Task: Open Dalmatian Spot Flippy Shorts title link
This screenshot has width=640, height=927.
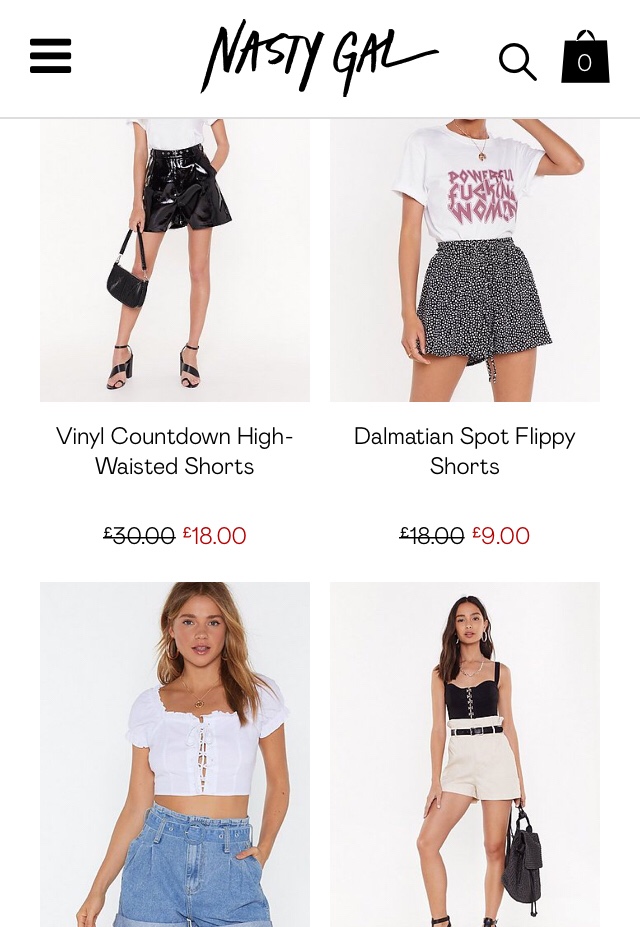Action: [465, 451]
